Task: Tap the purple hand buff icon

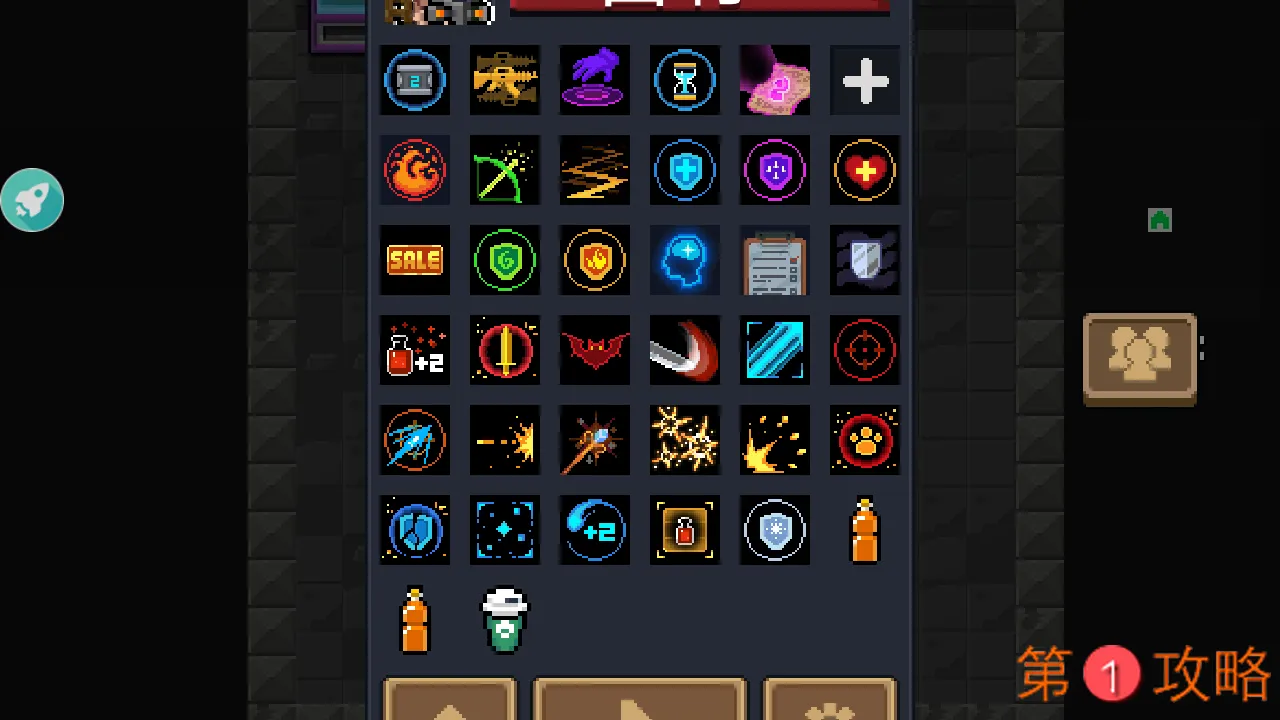Action: coord(595,80)
